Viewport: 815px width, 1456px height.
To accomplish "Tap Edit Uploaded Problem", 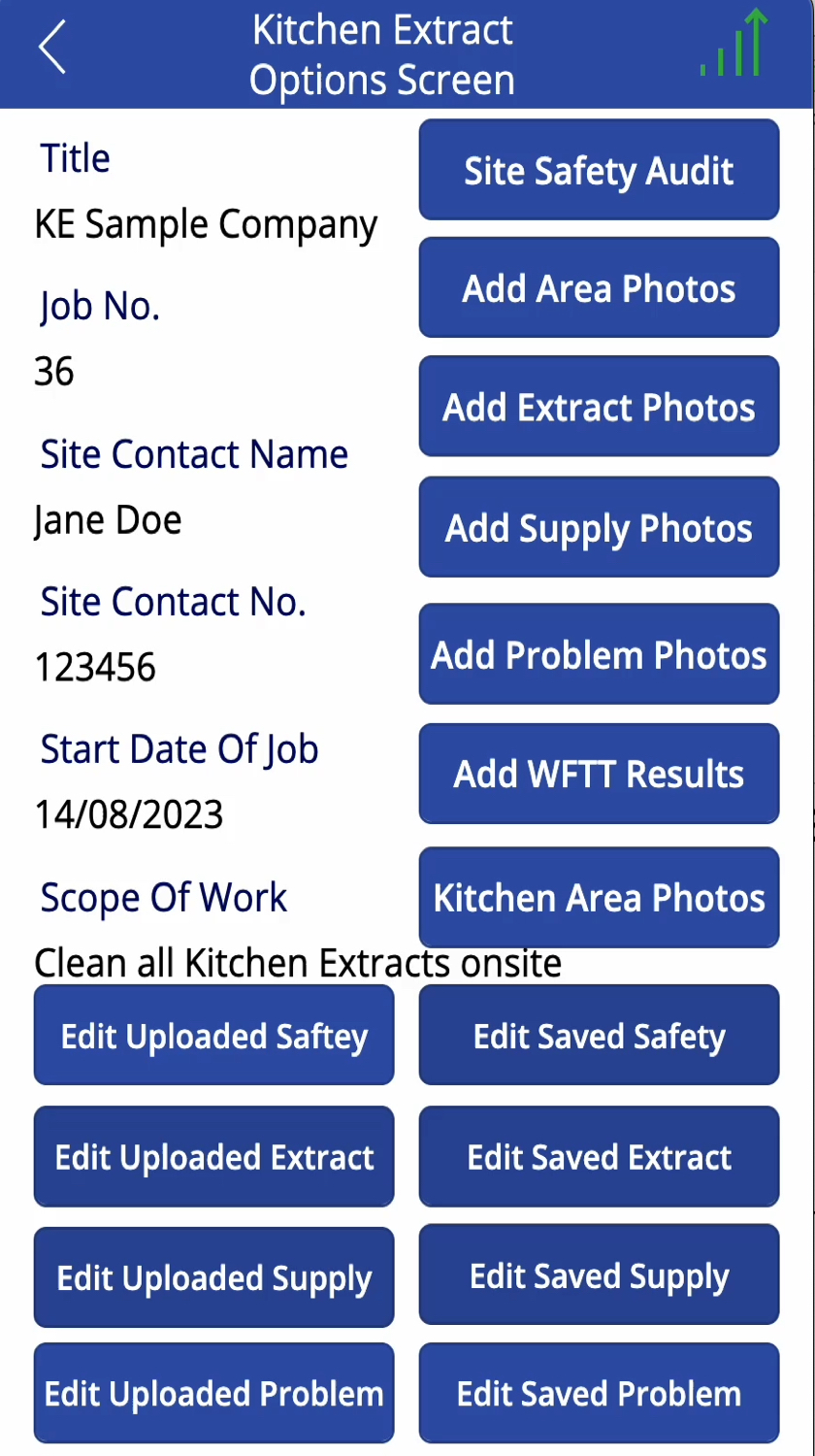I will click(x=213, y=1393).
